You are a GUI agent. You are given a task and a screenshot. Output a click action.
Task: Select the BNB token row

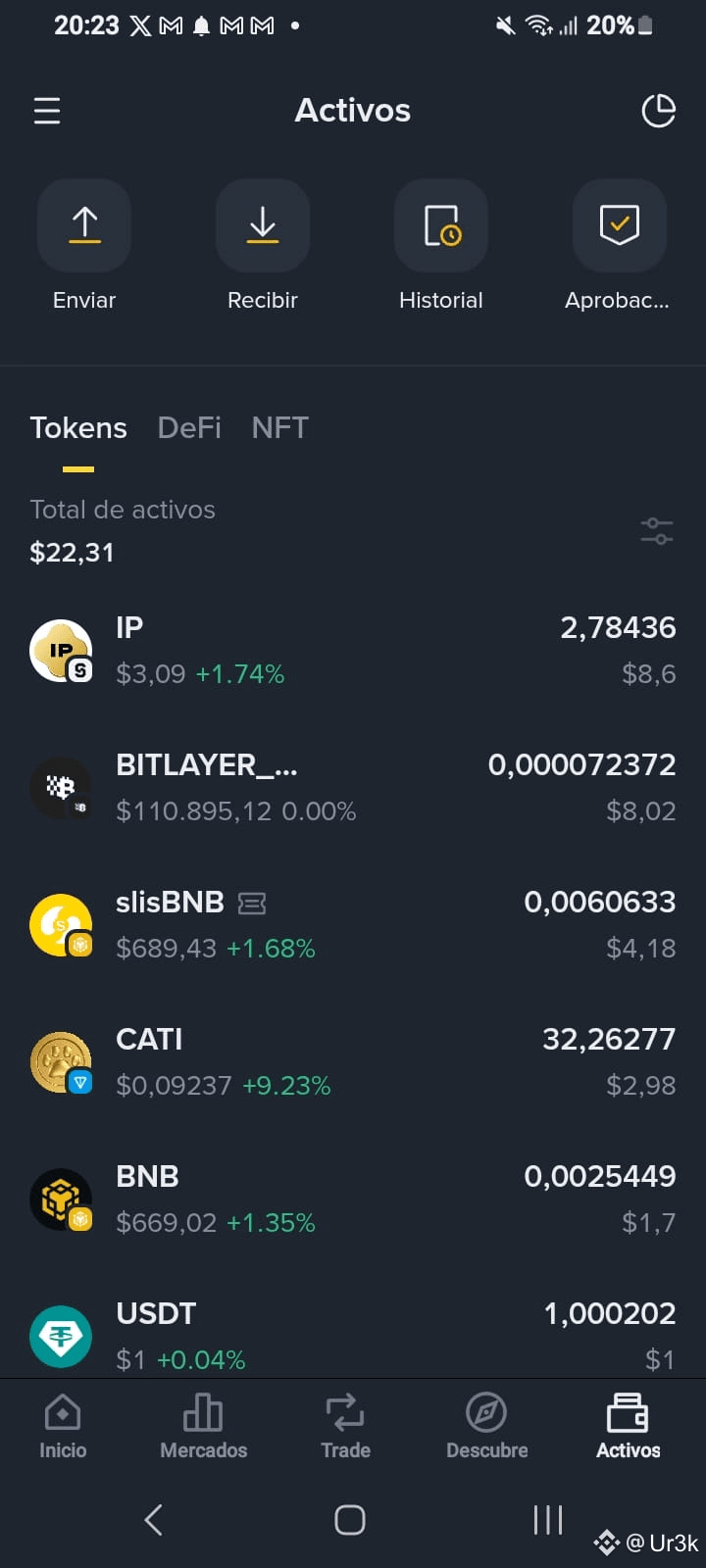(x=353, y=1199)
